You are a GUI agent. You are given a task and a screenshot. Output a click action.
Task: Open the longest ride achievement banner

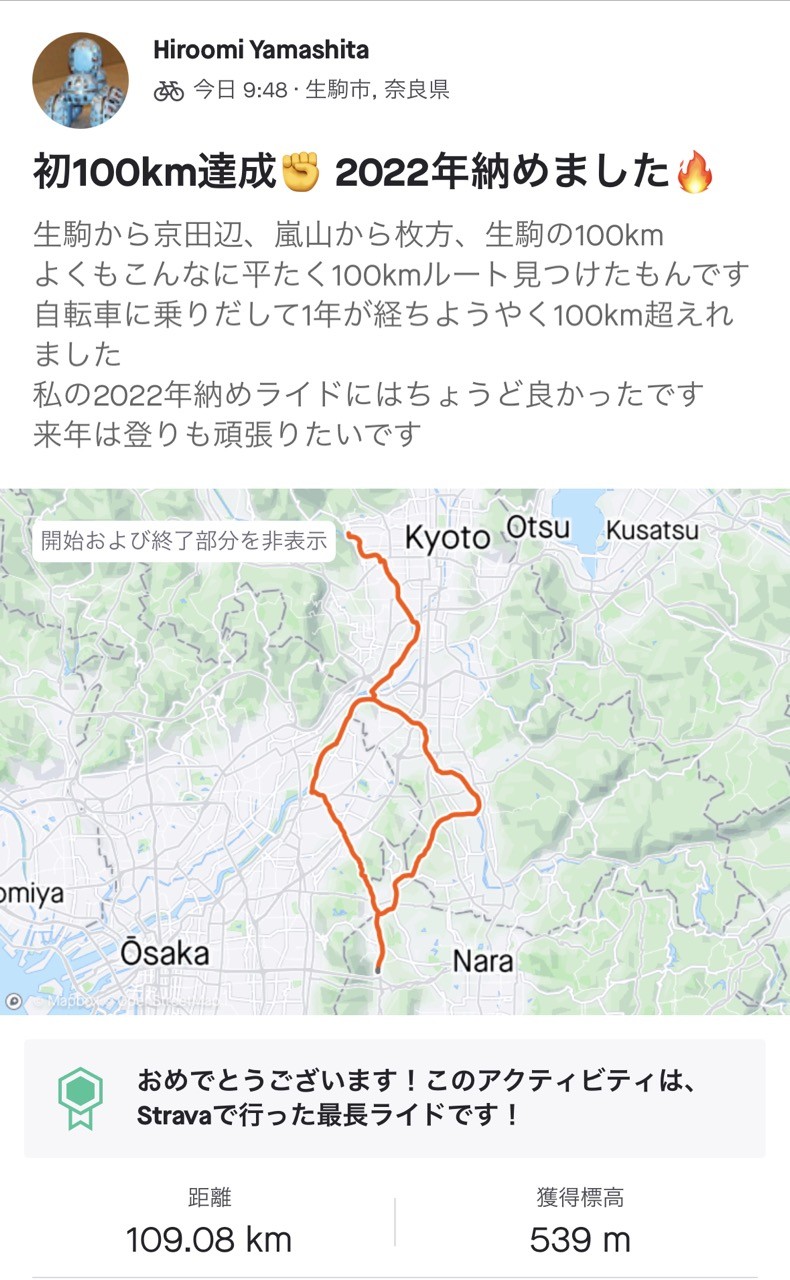click(395, 1098)
